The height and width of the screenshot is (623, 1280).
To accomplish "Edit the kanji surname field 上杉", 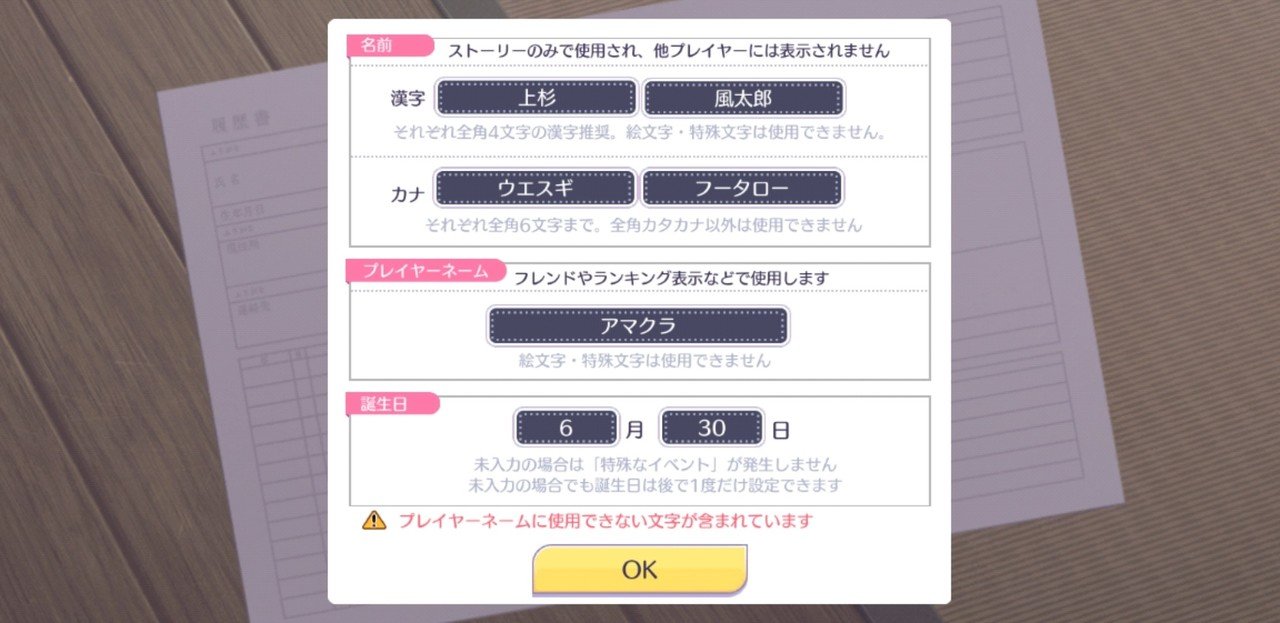I will point(537,98).
